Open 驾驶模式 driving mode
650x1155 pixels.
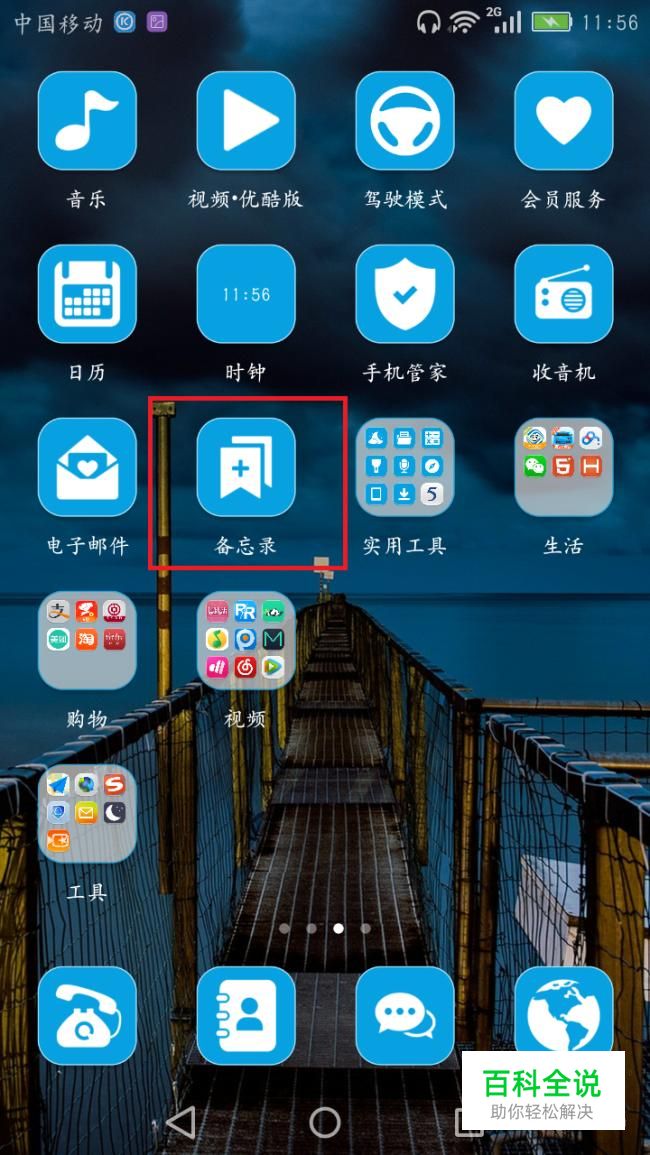(x=405, y=120)
